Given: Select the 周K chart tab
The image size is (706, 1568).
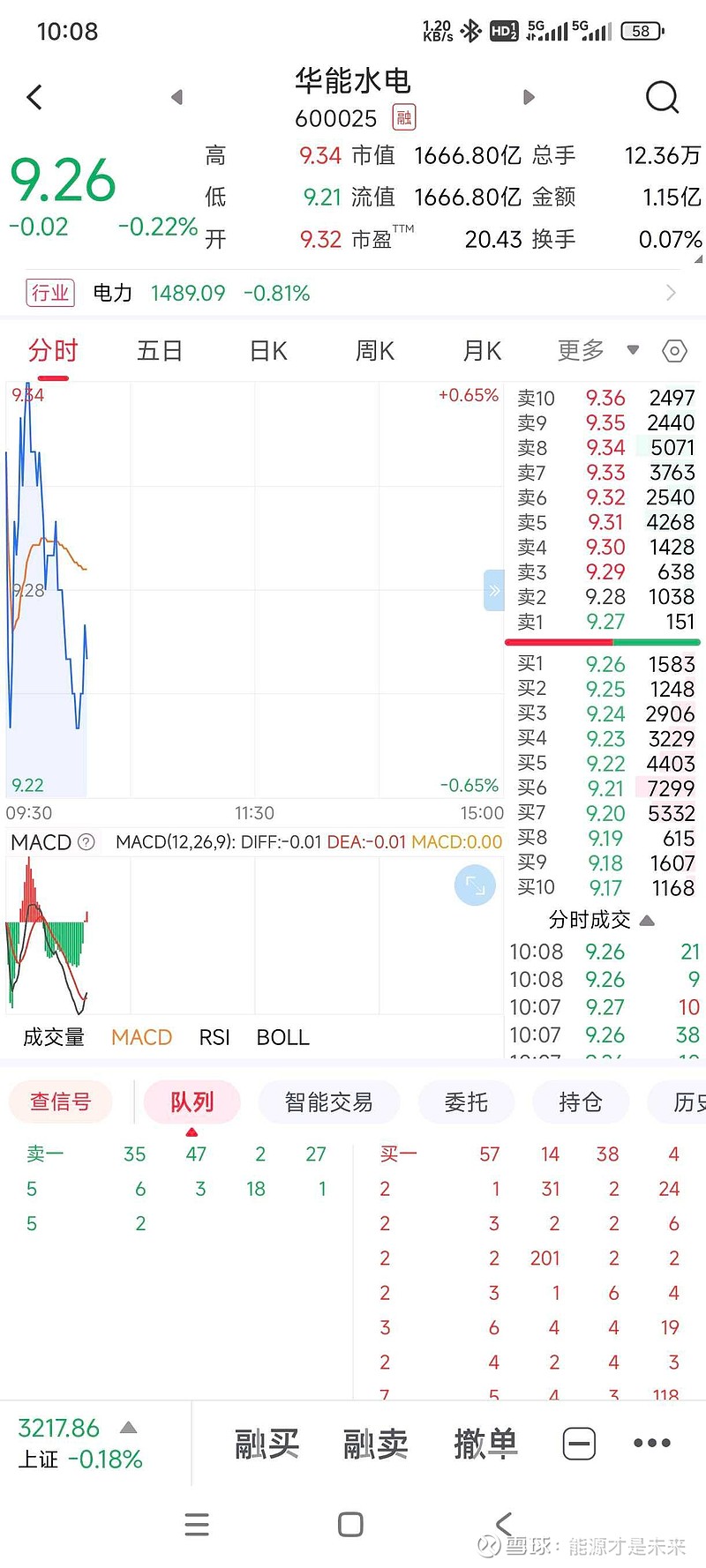Looking at the screenshot, I should (x=375, y=351).
